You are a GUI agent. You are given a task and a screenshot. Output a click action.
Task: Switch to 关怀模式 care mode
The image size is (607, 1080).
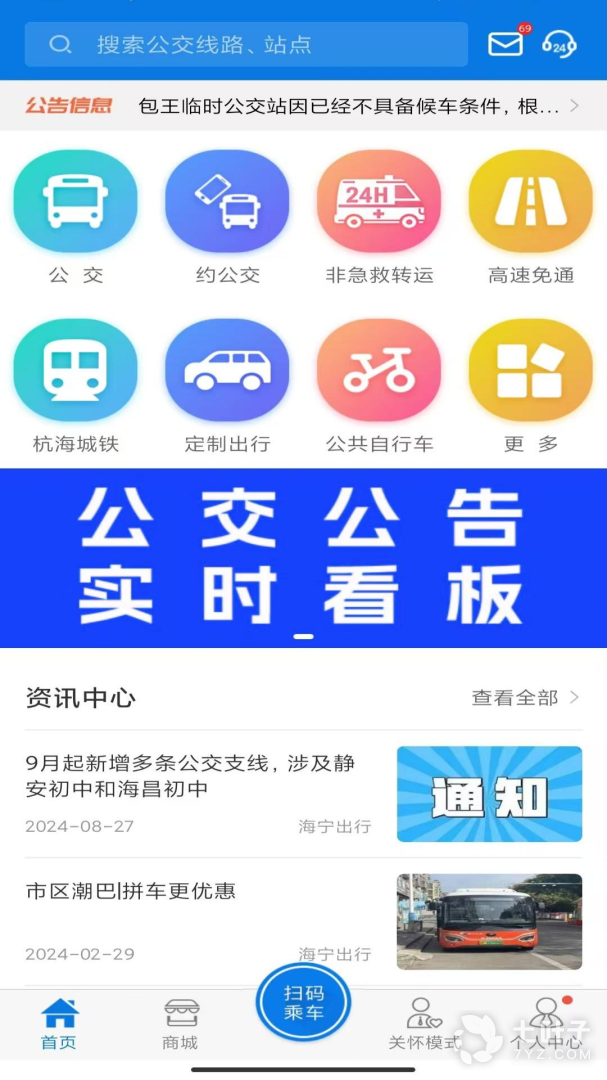[x=424, y=1023]
